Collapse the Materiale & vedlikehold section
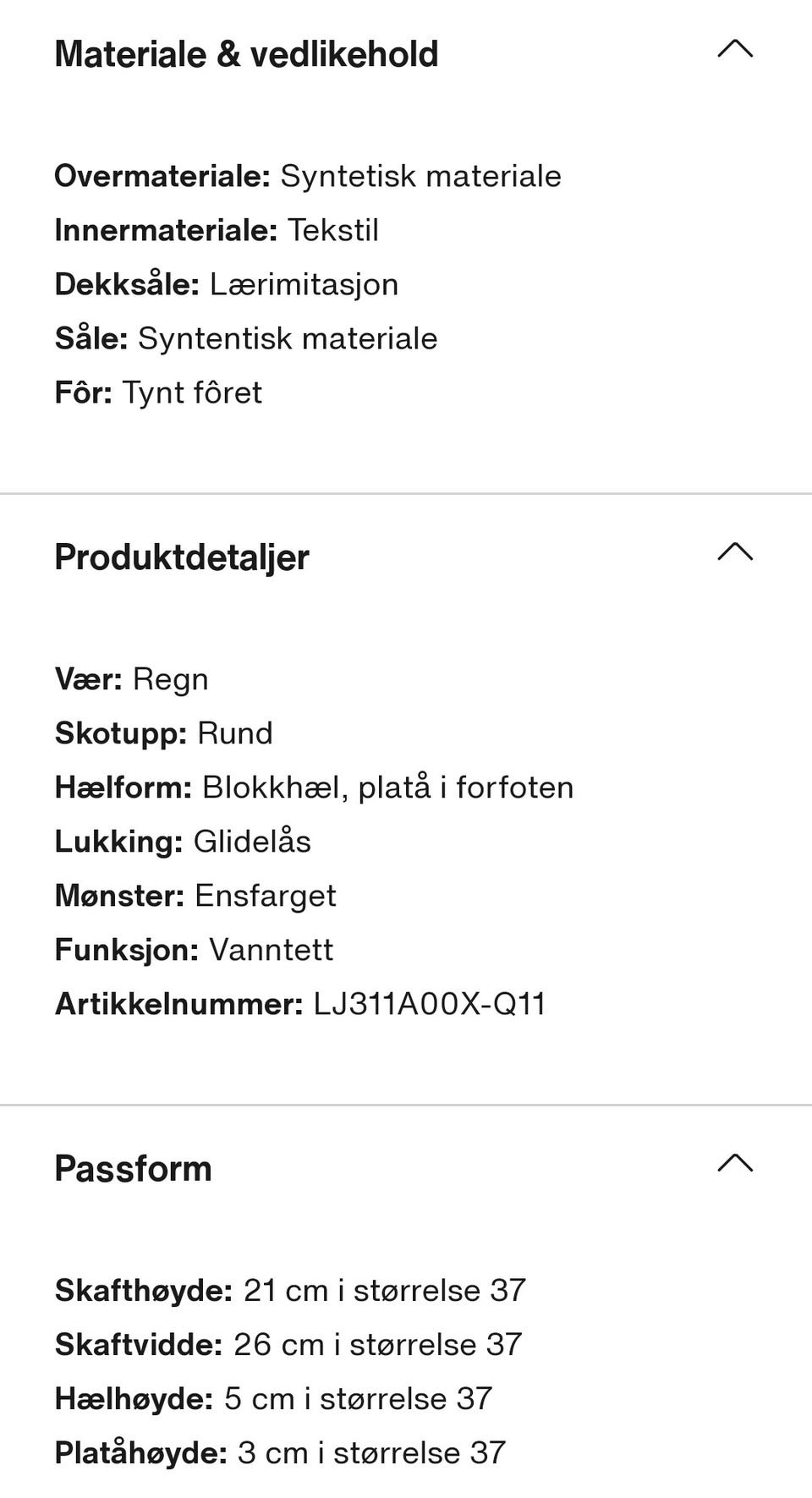 (x=734, y=49)
